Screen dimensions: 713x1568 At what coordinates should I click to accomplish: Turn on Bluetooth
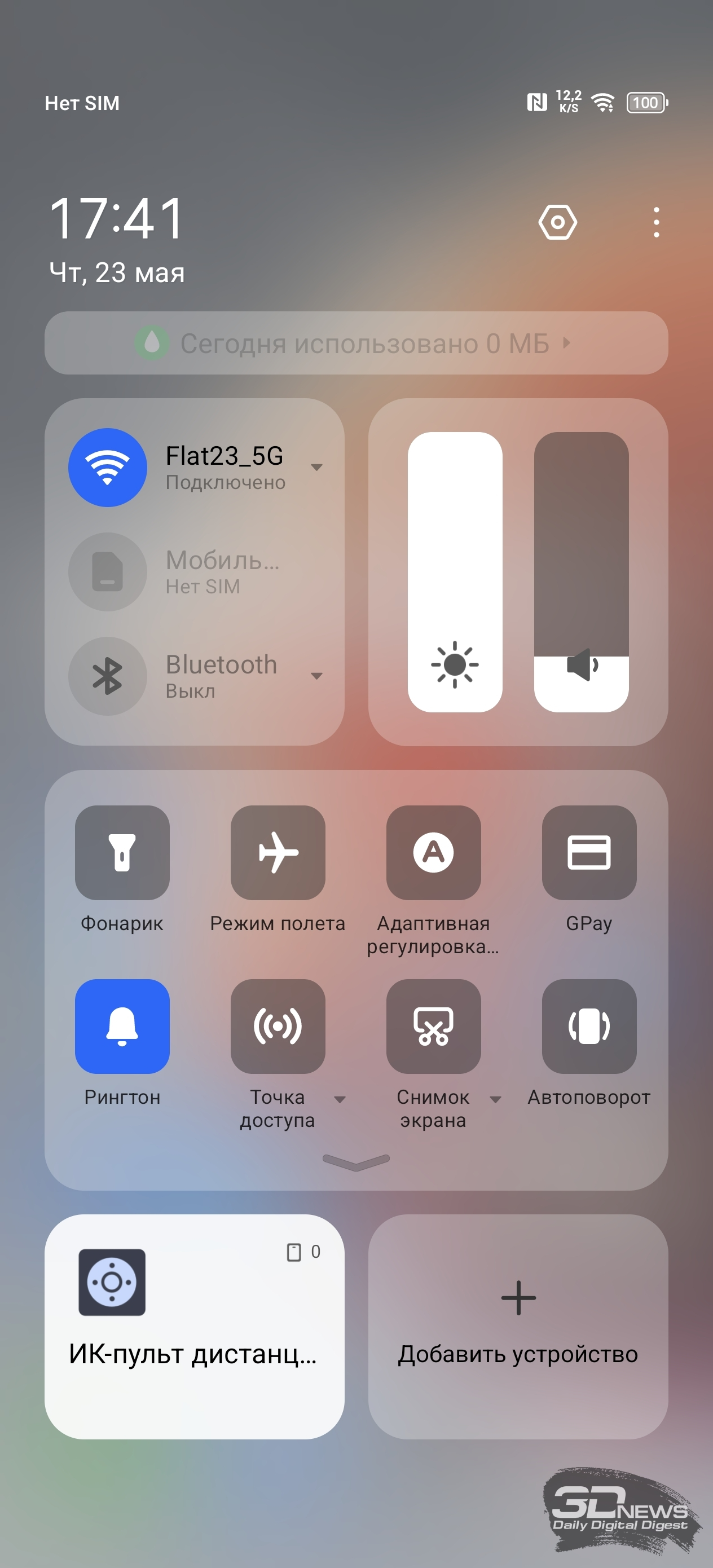(x=108, y=676)
